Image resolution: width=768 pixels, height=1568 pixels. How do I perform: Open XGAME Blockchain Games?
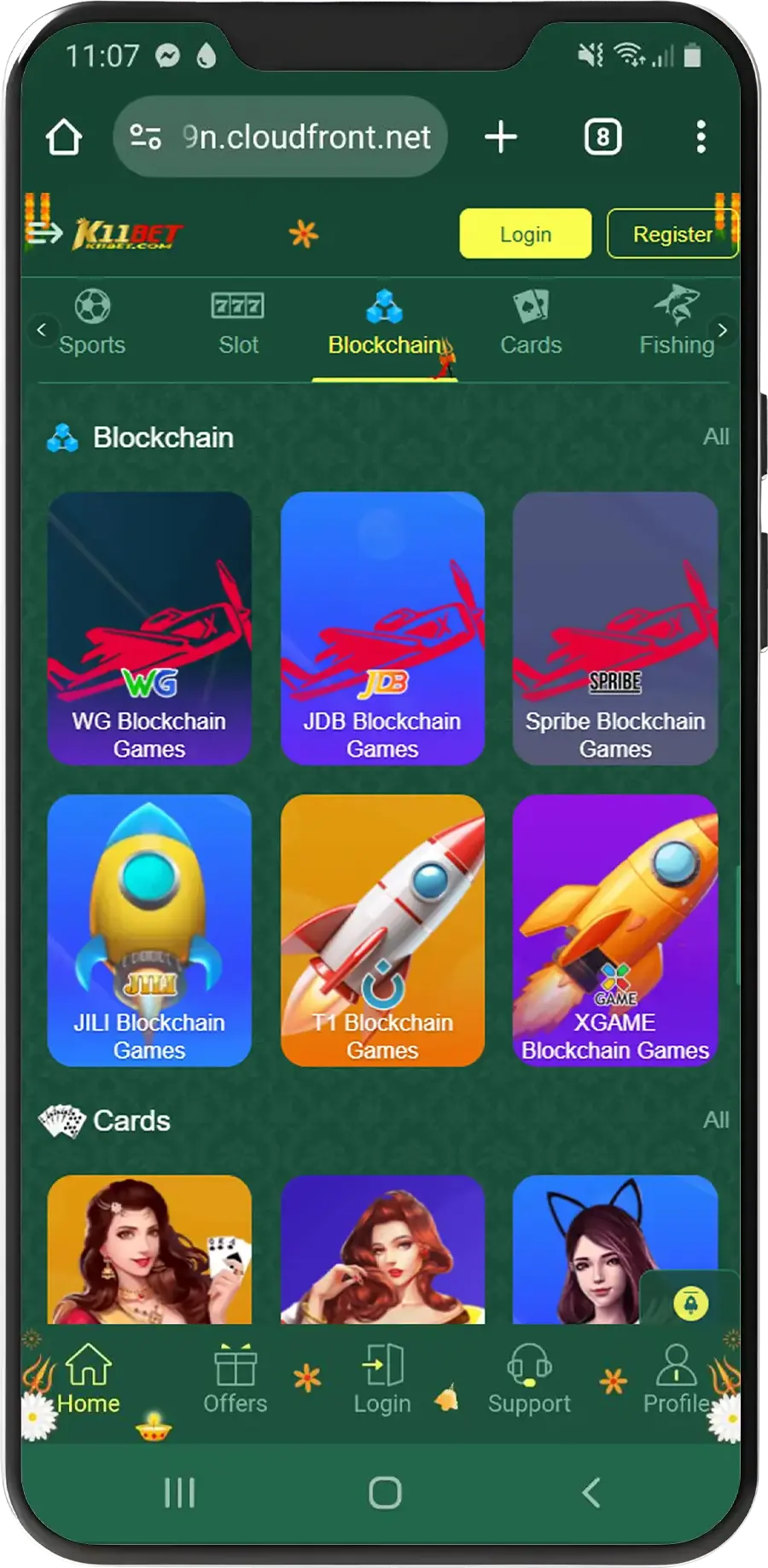tap(614, 930)
